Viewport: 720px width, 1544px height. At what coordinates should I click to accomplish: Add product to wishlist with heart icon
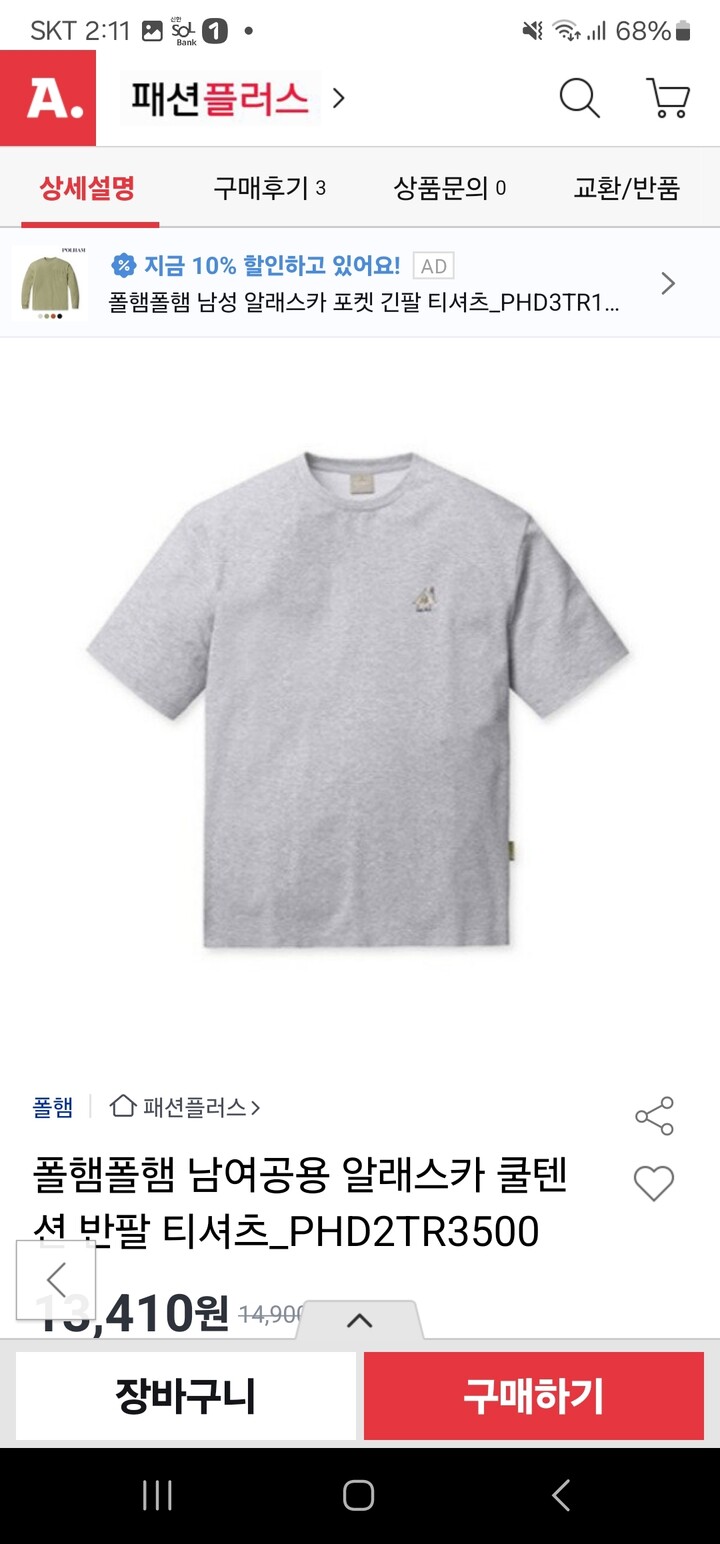tap(654, 1183)
